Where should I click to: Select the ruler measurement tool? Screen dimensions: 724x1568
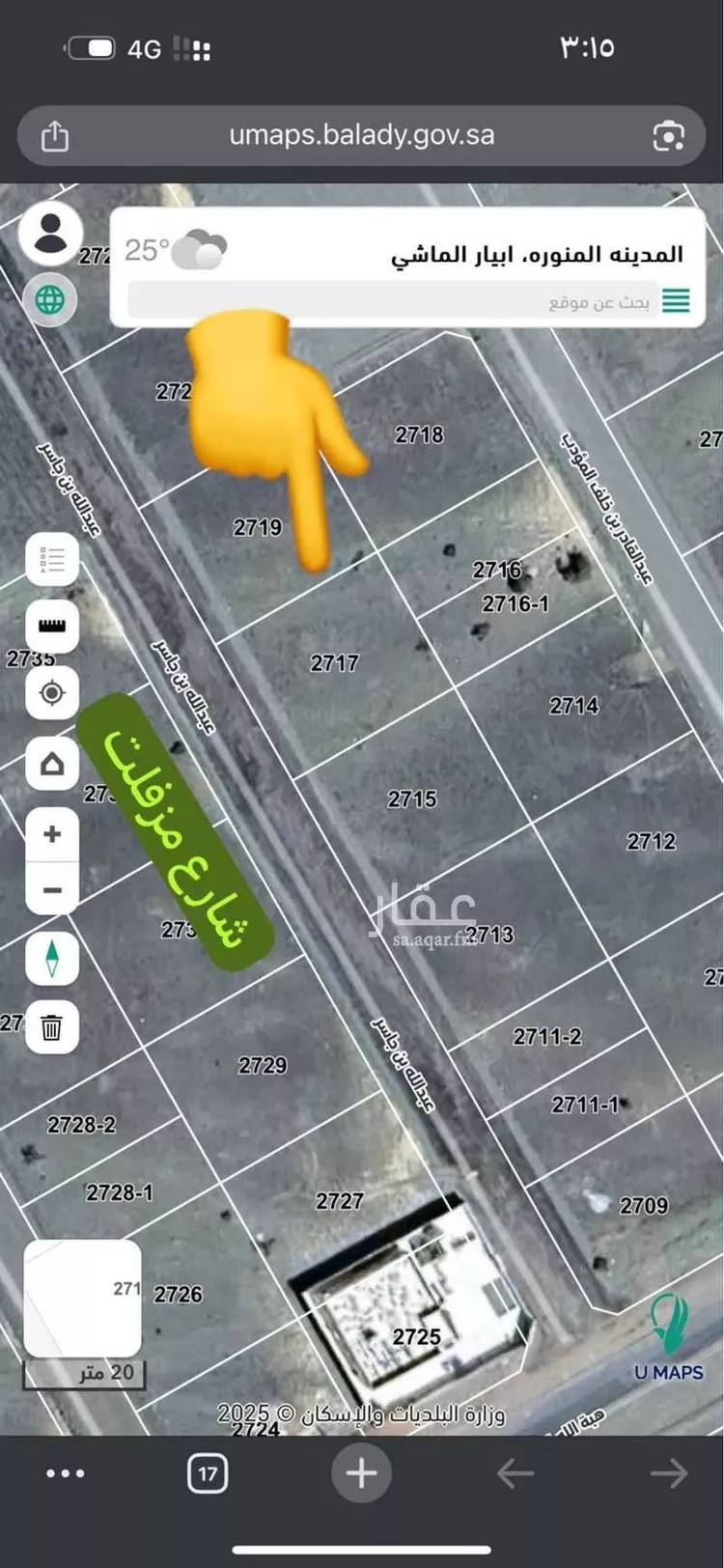52,626
